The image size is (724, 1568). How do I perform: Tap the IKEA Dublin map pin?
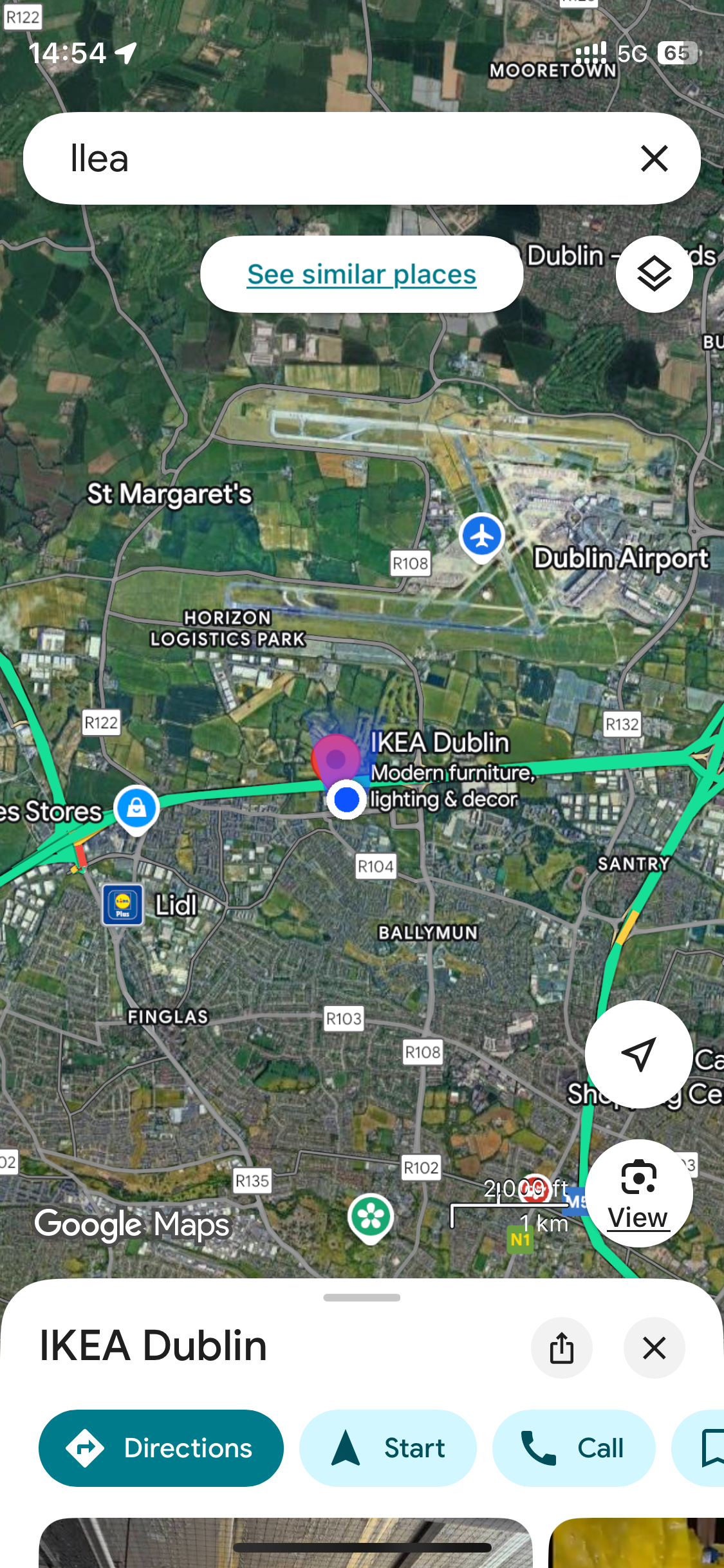click(336, 760)
